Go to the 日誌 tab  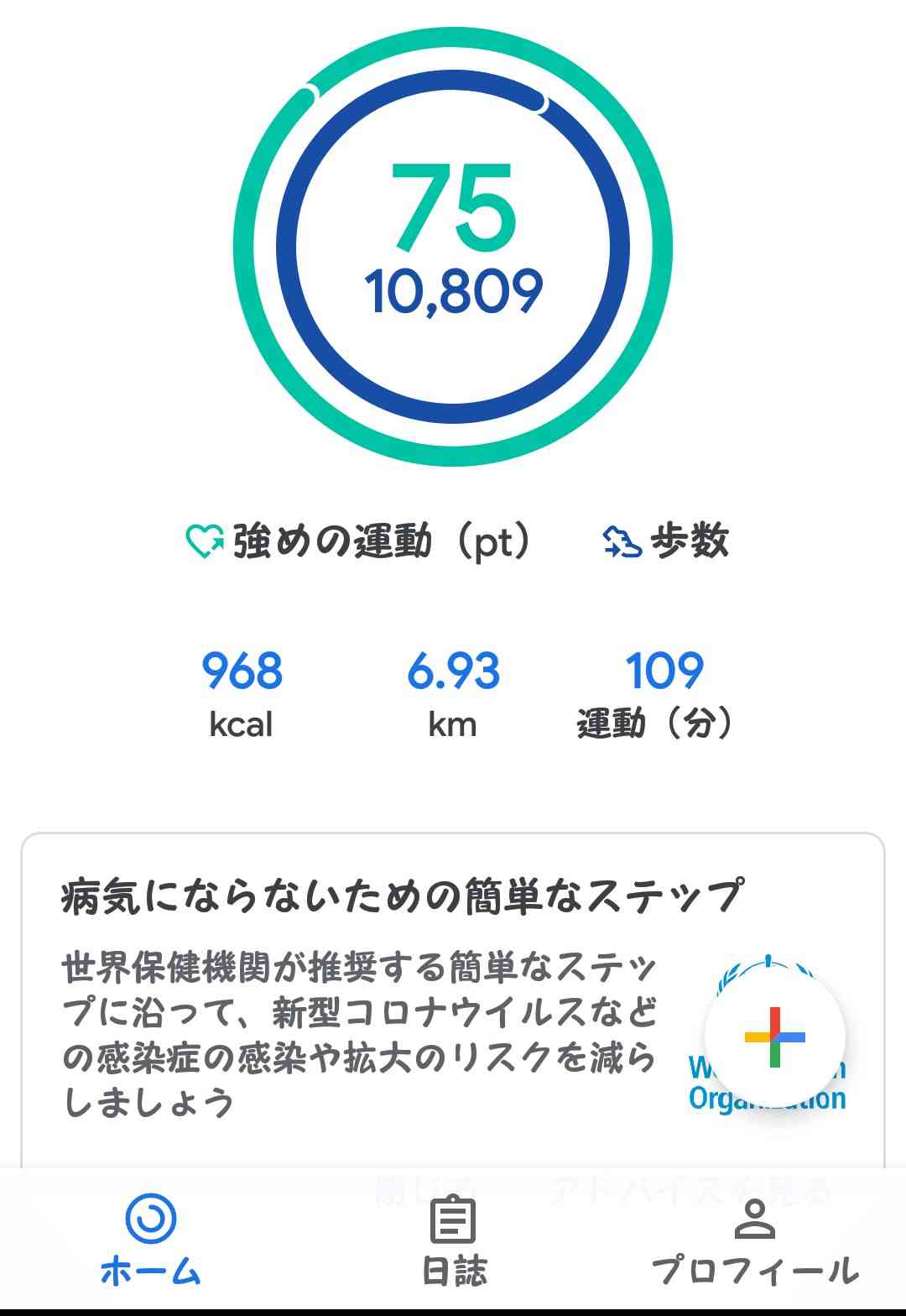coord(453,1242)
